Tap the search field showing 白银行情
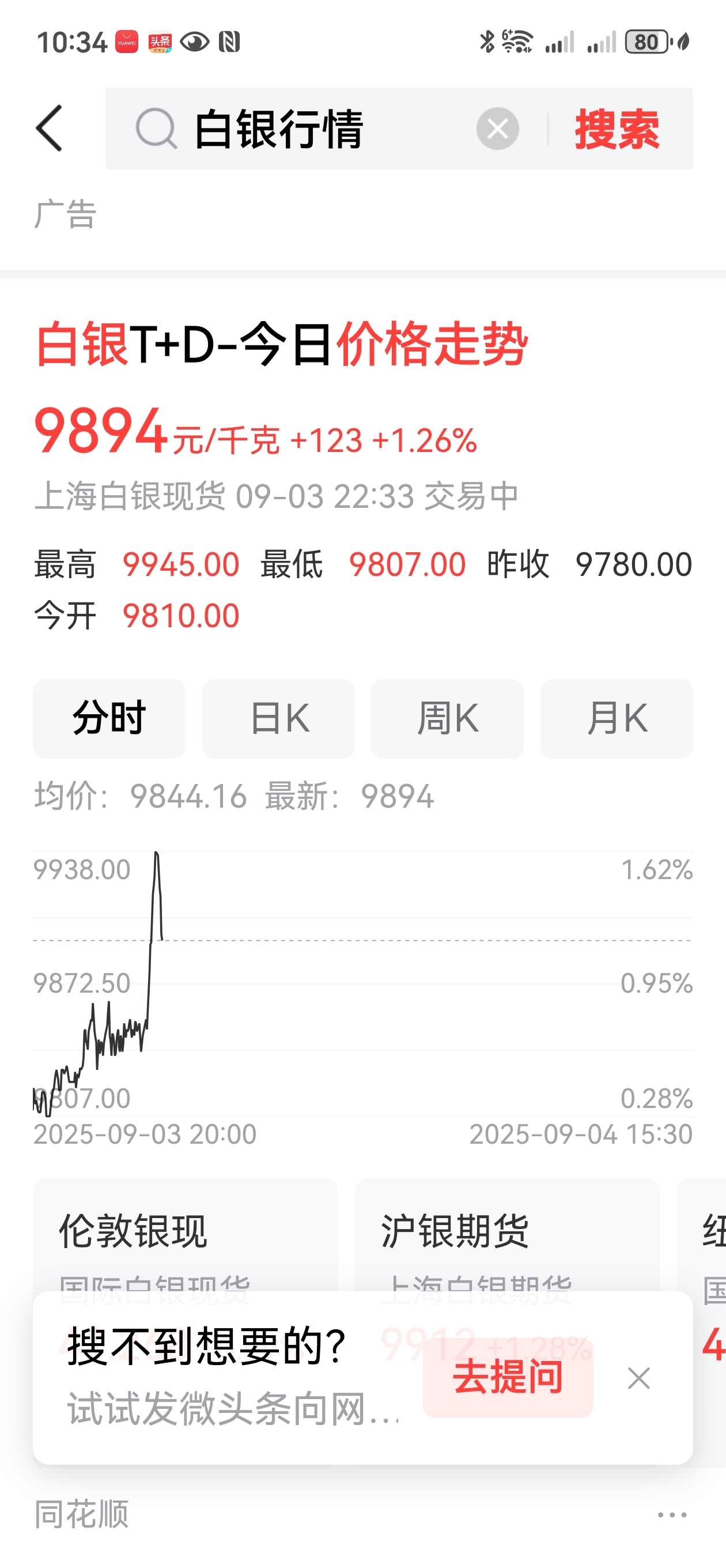This screenshot has width=726, height=1568. (x=304, y=129)
